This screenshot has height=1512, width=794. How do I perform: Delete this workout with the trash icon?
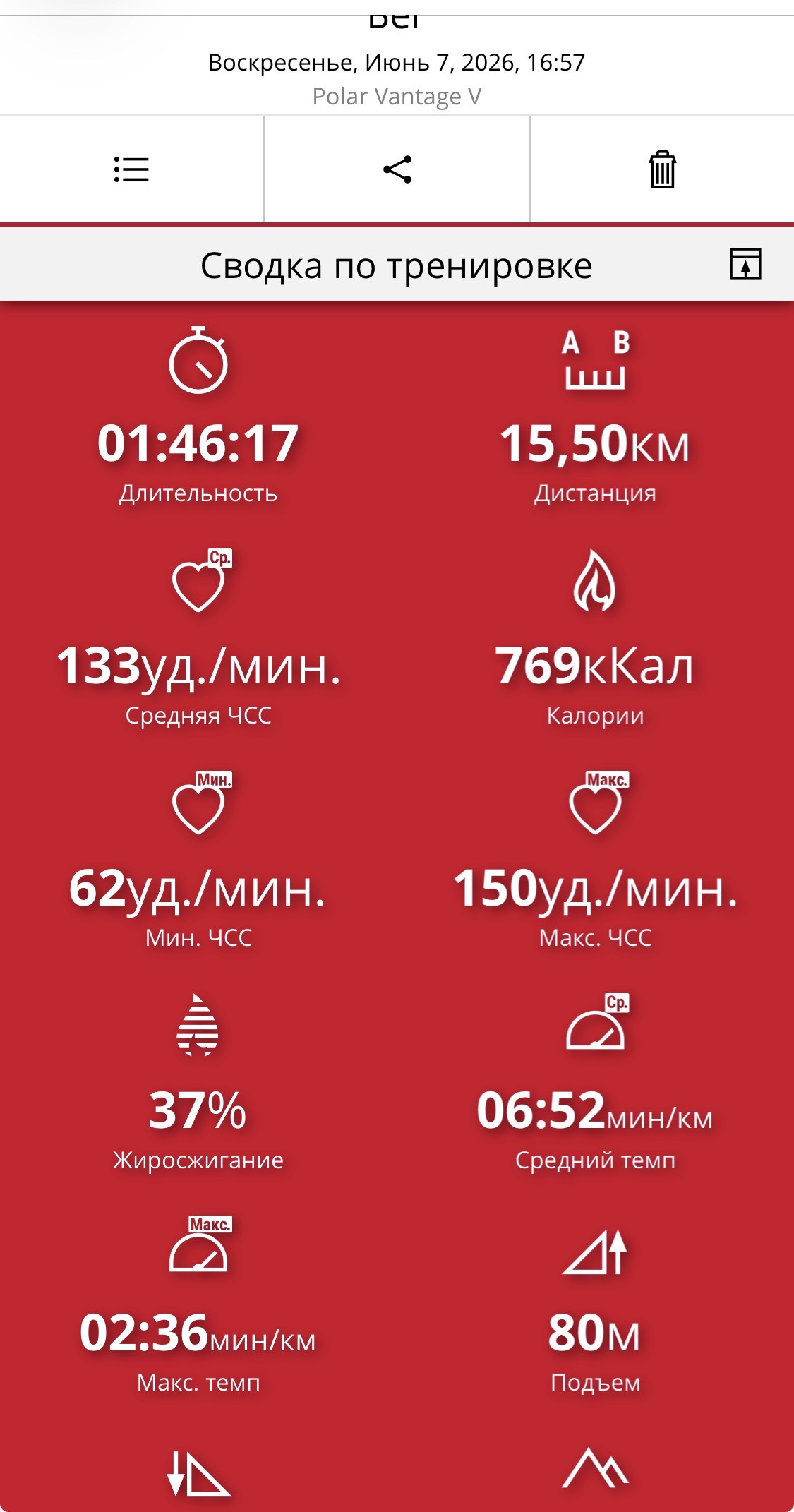coord(662,169)
